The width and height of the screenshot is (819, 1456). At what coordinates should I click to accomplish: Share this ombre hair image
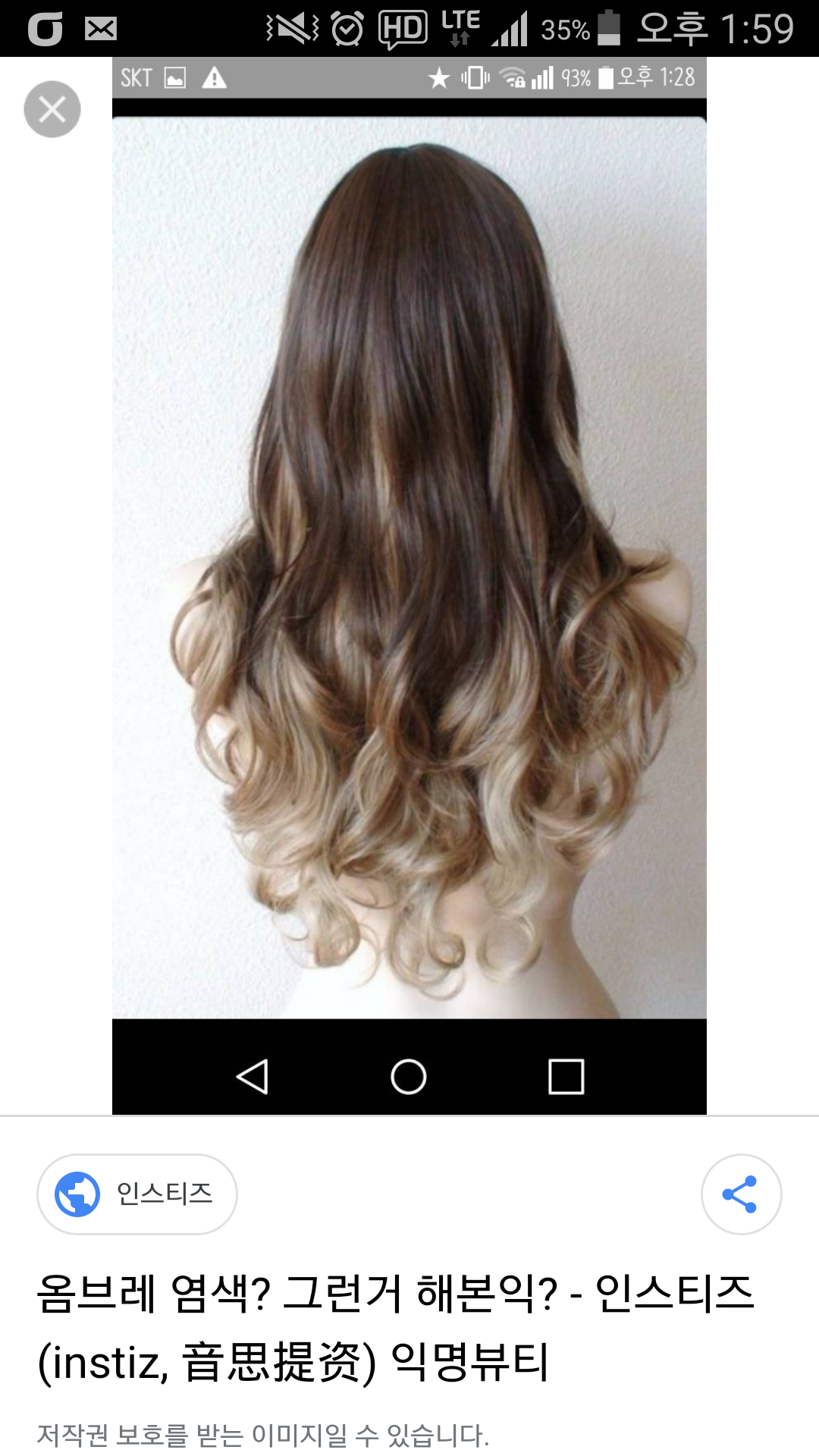click(x=740, y=1194)
